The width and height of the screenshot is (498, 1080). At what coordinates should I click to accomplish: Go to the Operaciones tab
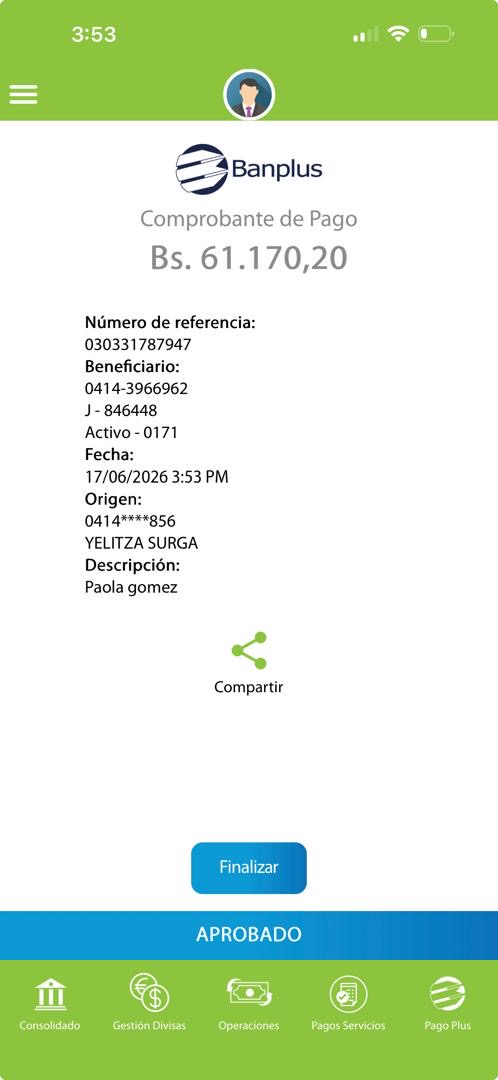point(249,1004)
